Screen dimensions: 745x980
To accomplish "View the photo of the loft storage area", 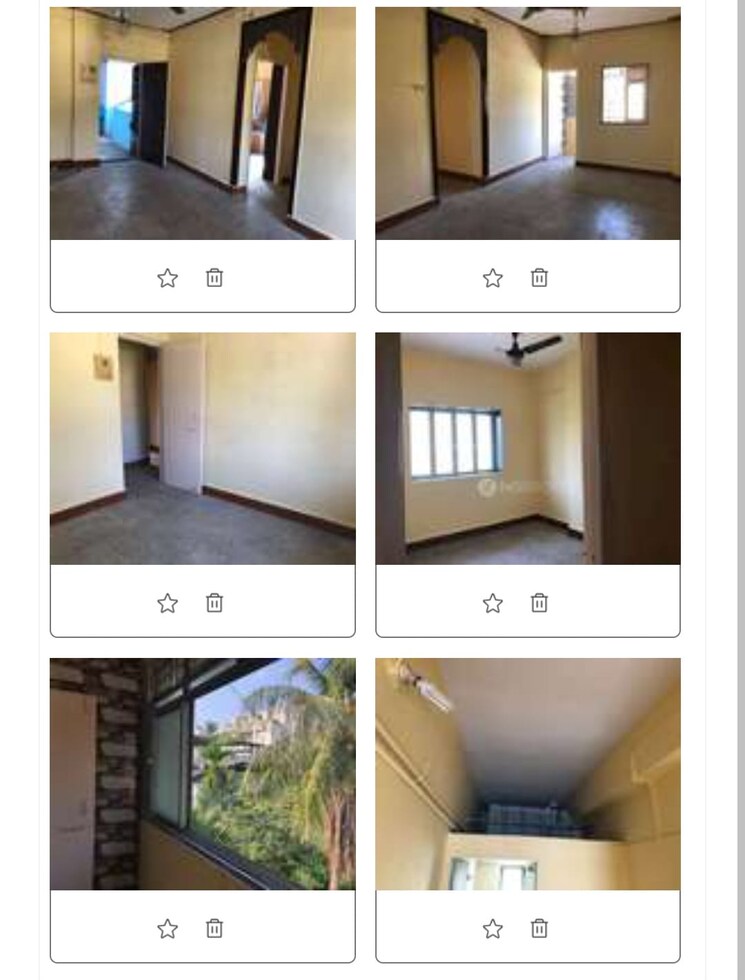I will pos(528,773).
